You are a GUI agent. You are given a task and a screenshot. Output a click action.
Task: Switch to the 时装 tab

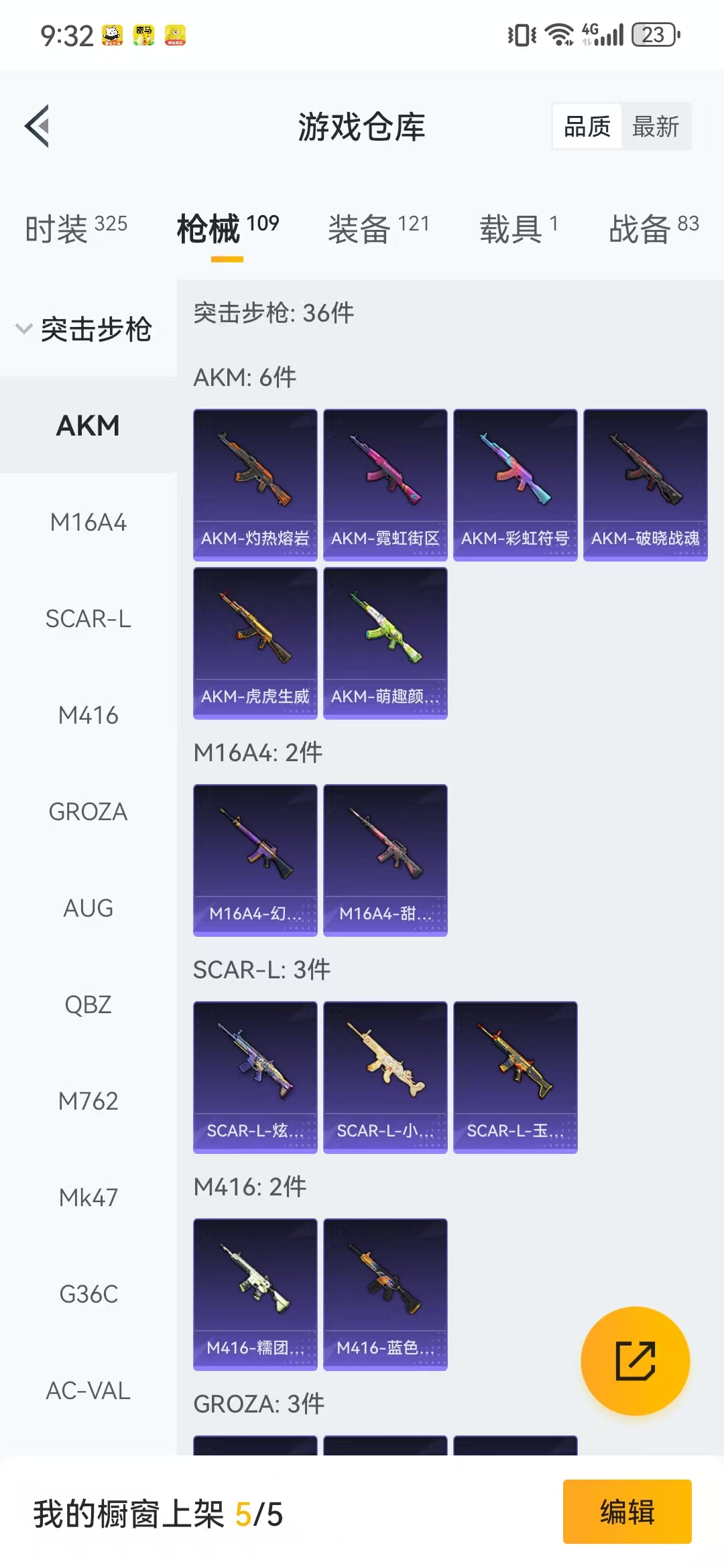[x=76, y=229]
